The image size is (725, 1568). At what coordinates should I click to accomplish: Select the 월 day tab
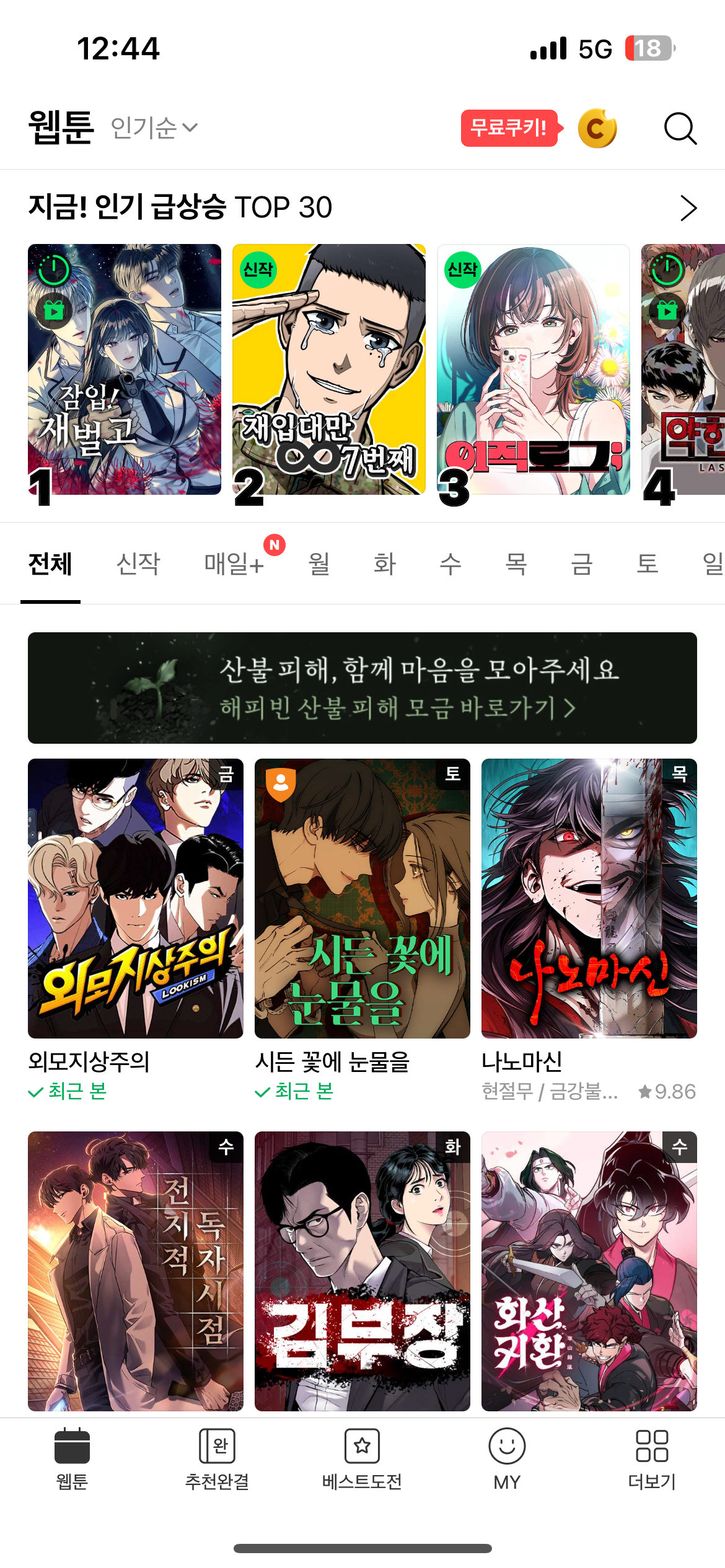point(319,564)
